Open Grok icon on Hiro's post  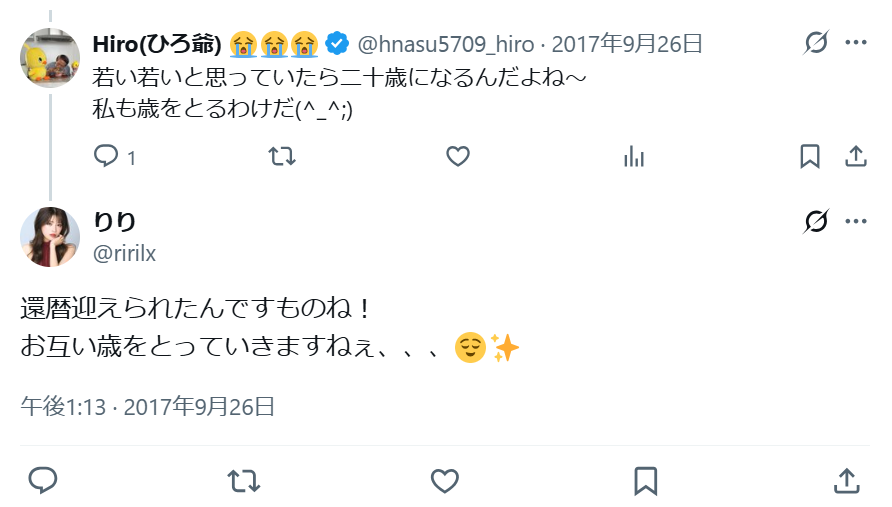pyautogui.click(x=816, y=43)
